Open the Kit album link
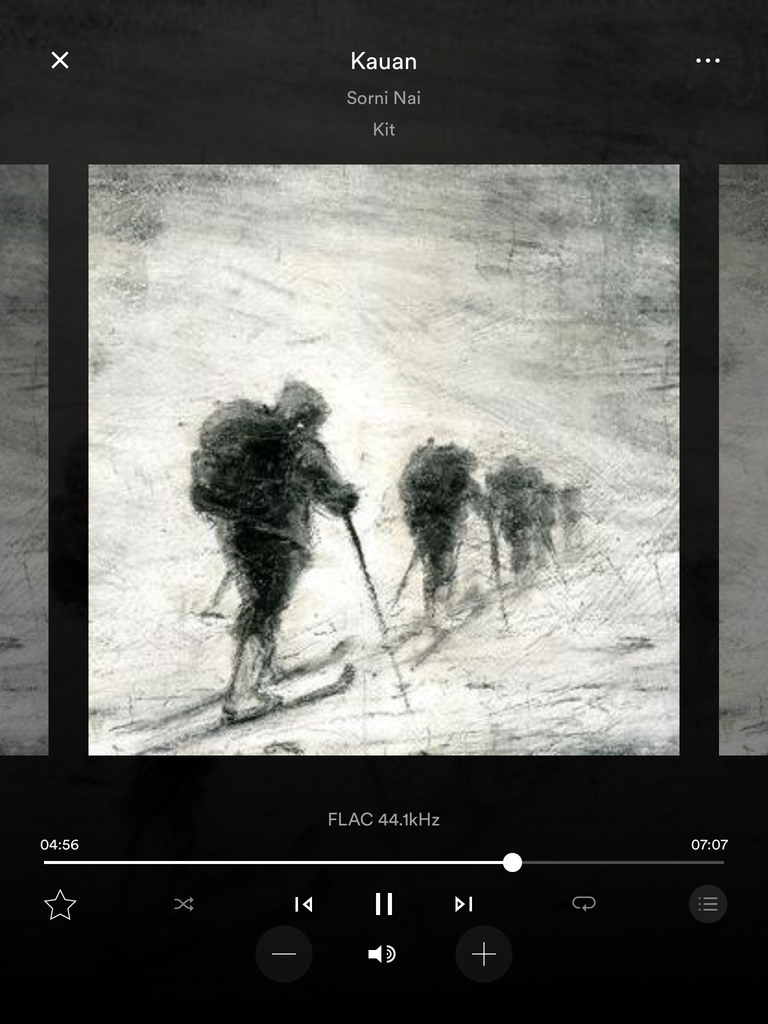The height and width of the screenshot is (1024, 768). 384,129
